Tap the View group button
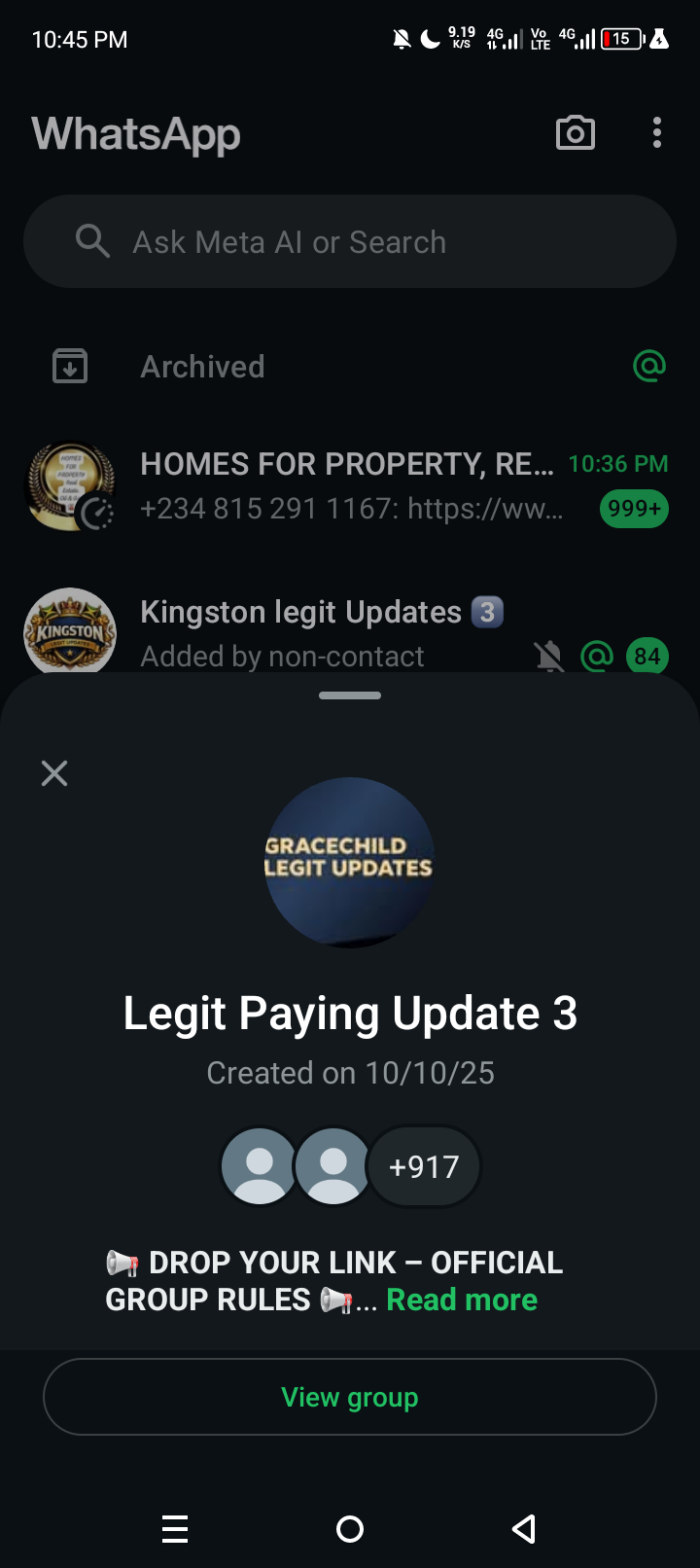 tap(350, 1397)
